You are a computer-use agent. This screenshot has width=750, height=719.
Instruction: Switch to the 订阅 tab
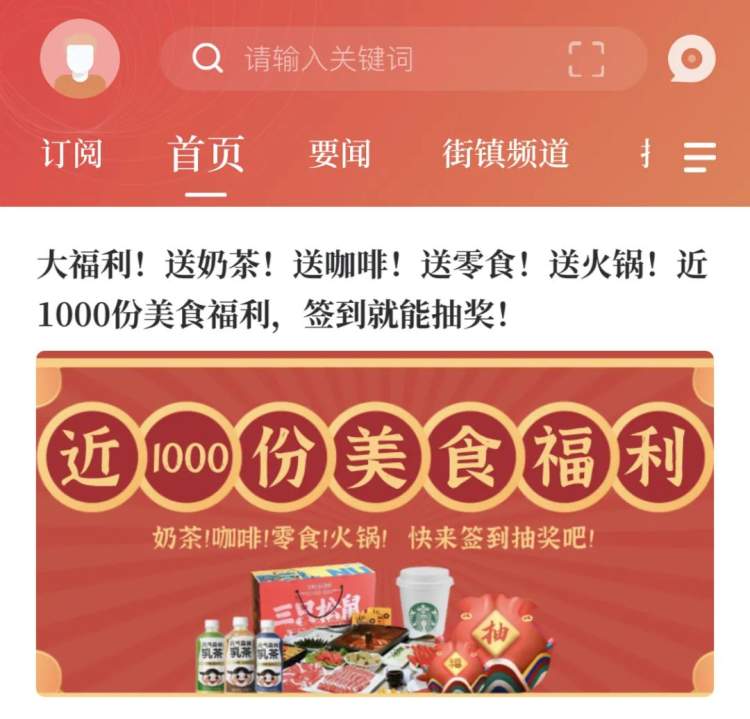(x=72, y=154)
